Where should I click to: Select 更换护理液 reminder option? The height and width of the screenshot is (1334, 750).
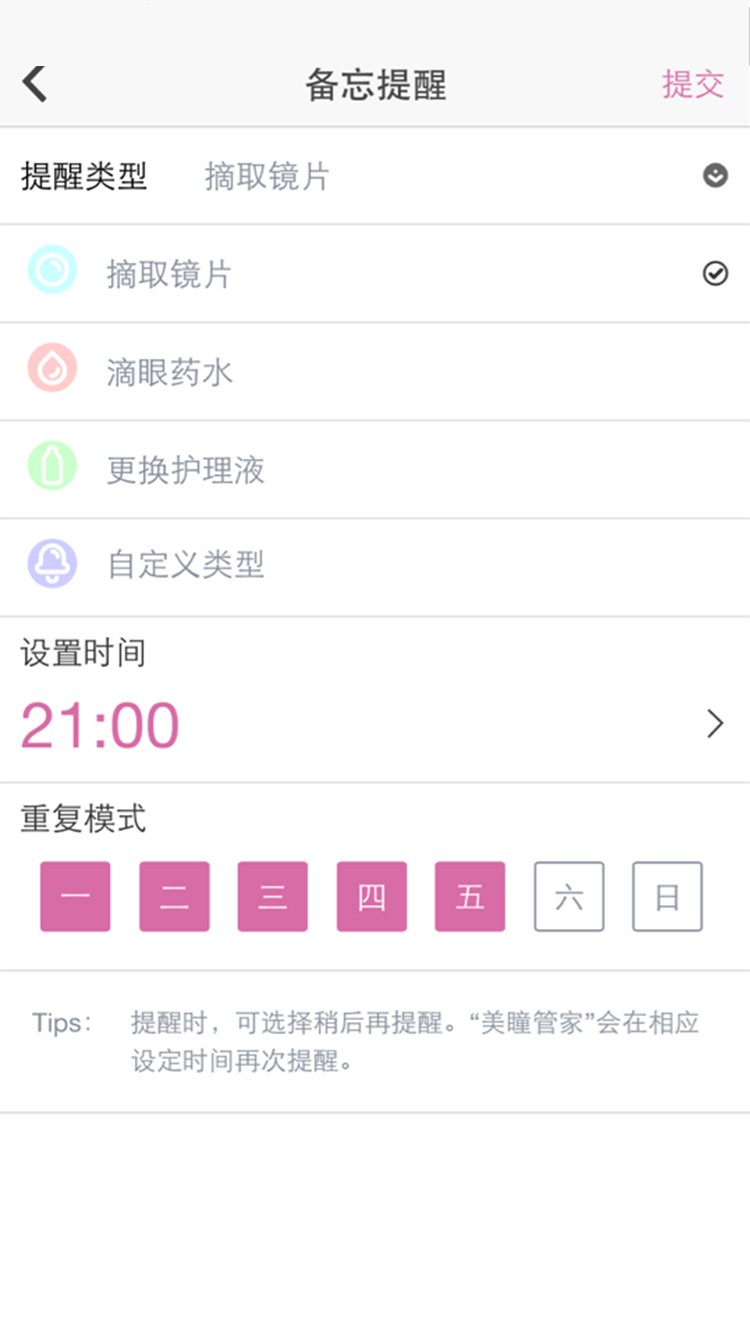[x=184, y=467]
